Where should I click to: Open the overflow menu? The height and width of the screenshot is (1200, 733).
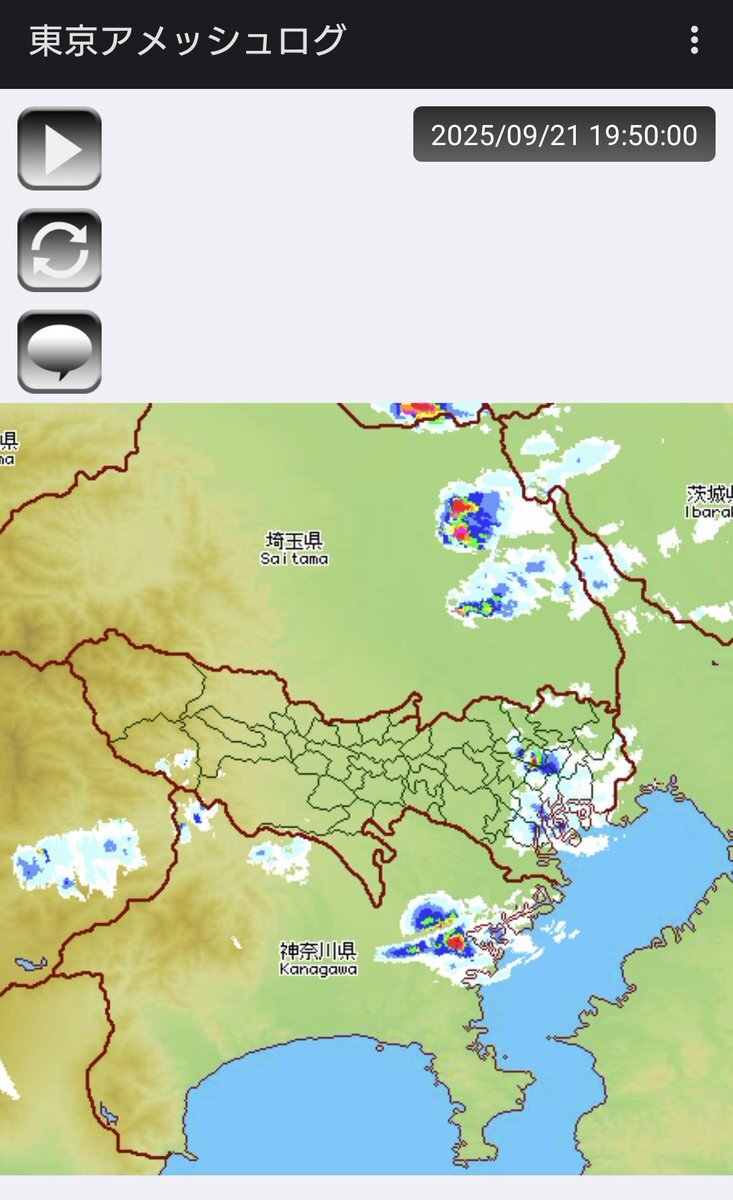pos(694,40)
